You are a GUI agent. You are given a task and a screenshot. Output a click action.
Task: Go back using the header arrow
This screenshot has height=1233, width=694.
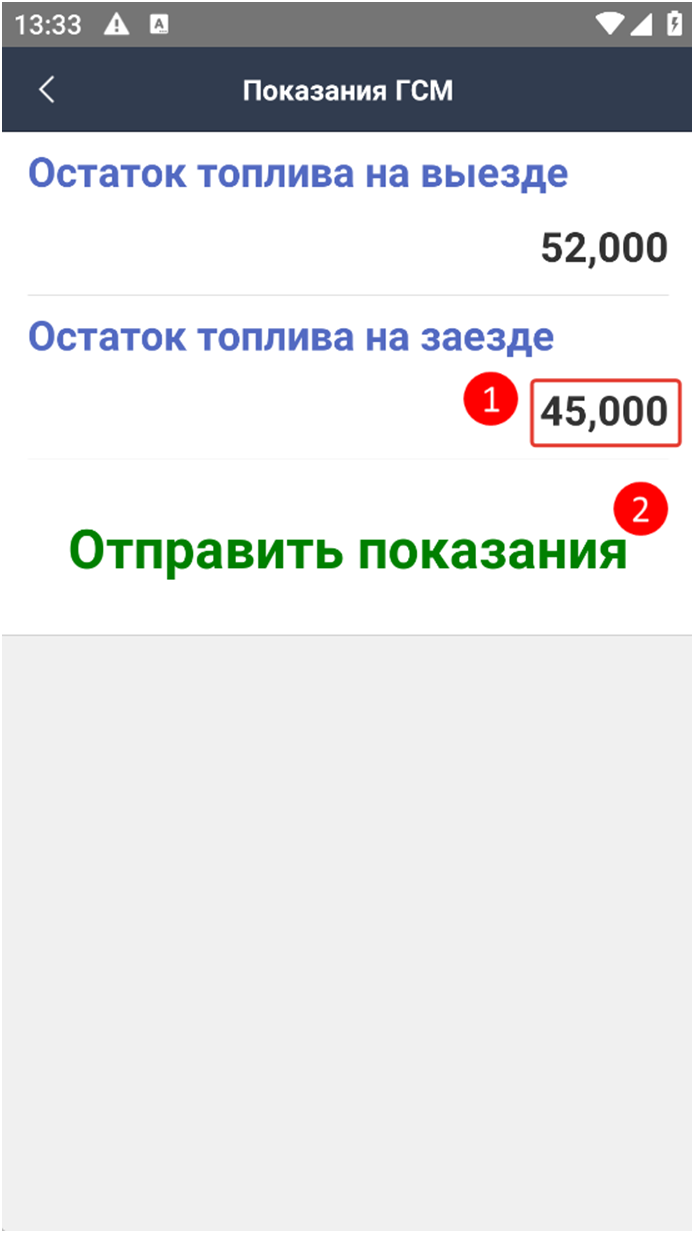(x=47, y=90)
